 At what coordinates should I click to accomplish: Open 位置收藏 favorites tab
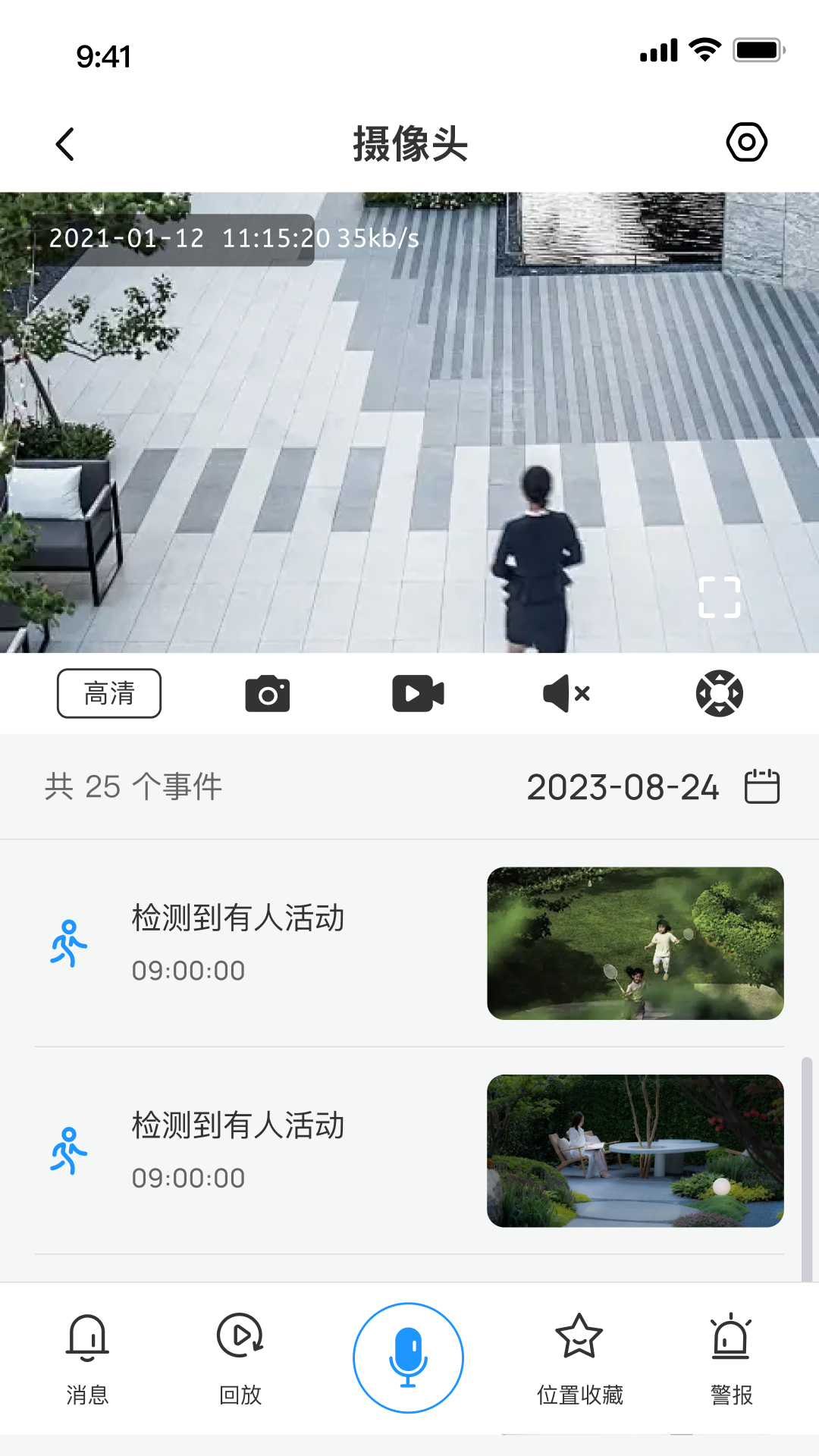click(x=579, y=1357)
